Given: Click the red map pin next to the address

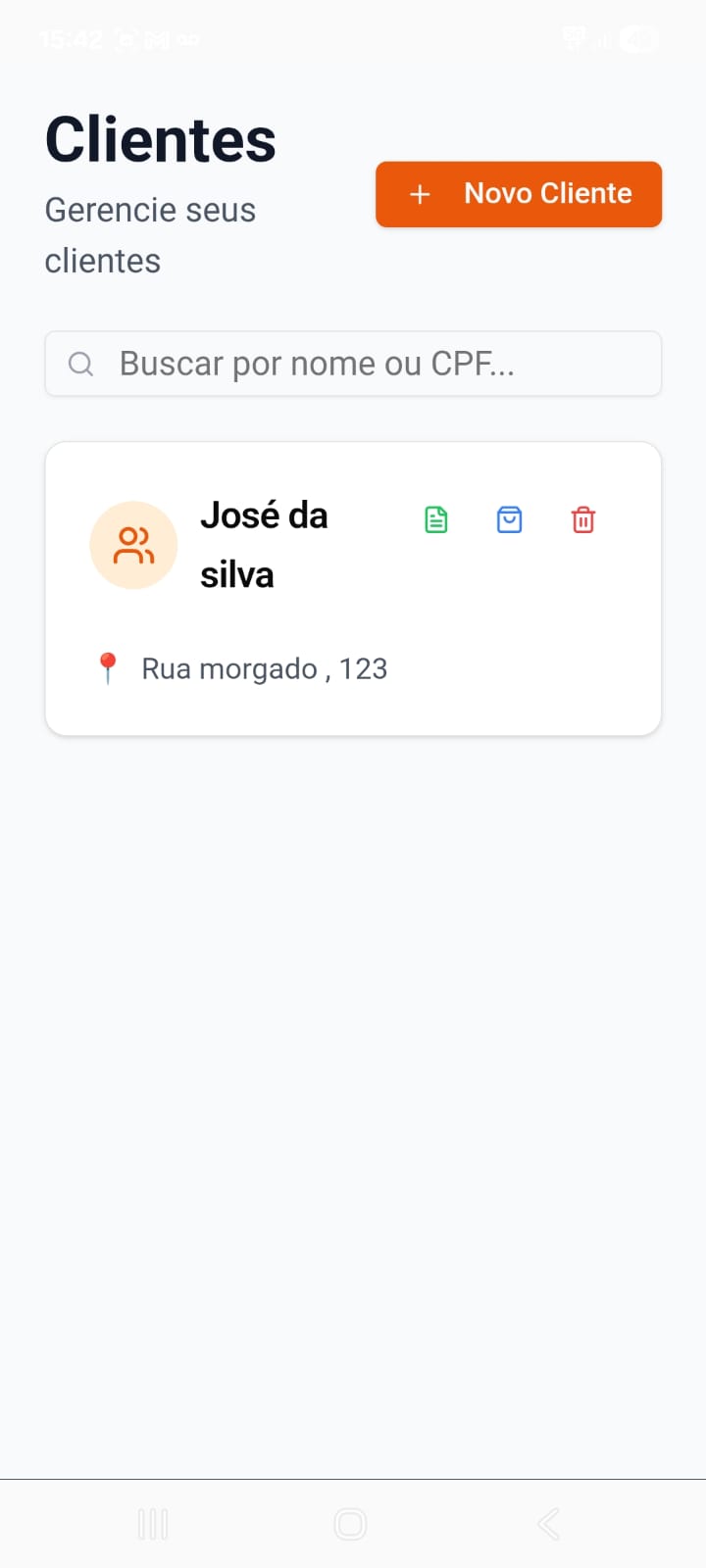Looking at the screenshot, I should click(x=108, y=667).
